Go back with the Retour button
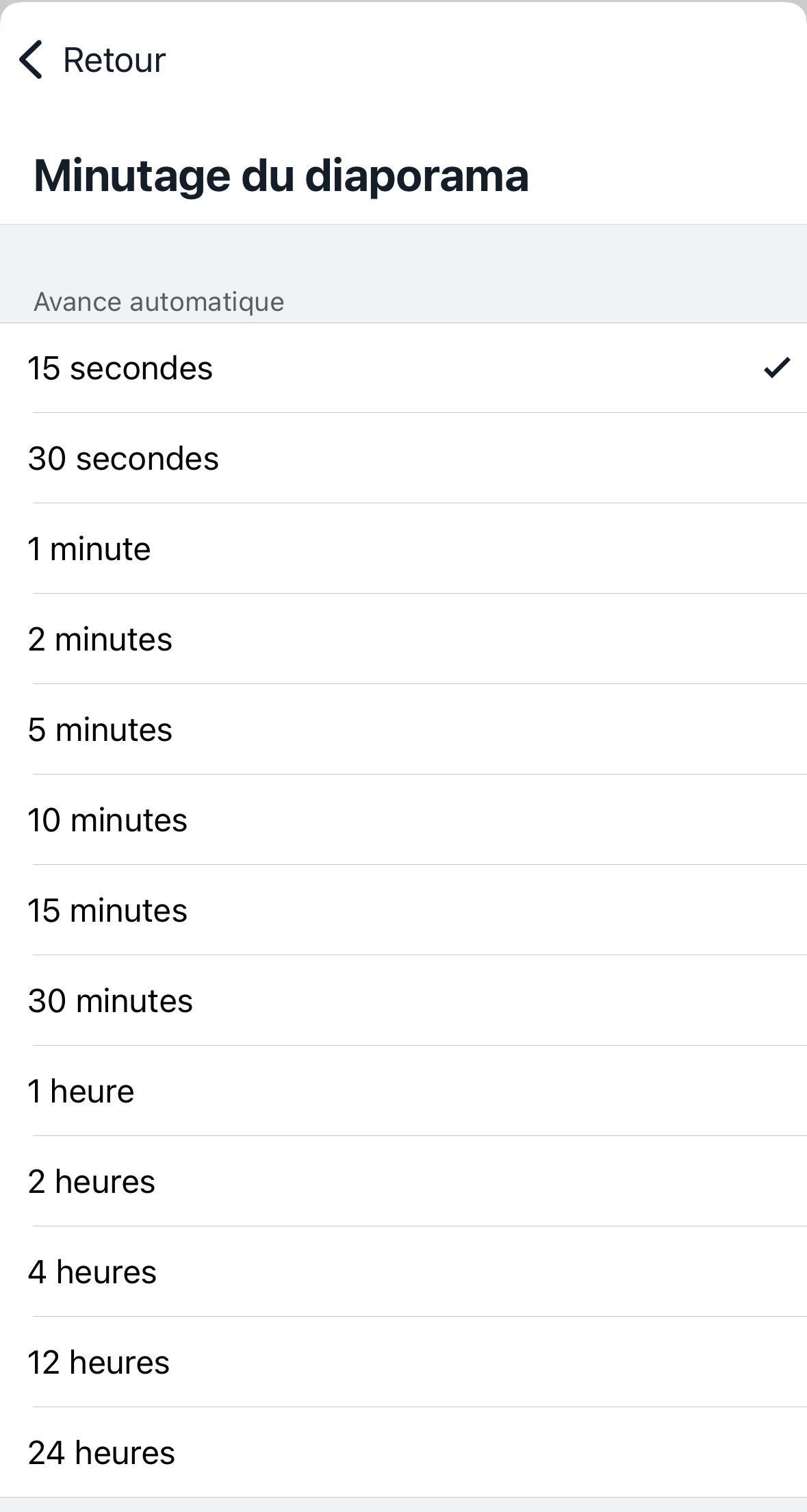 [x=92, y=60]
